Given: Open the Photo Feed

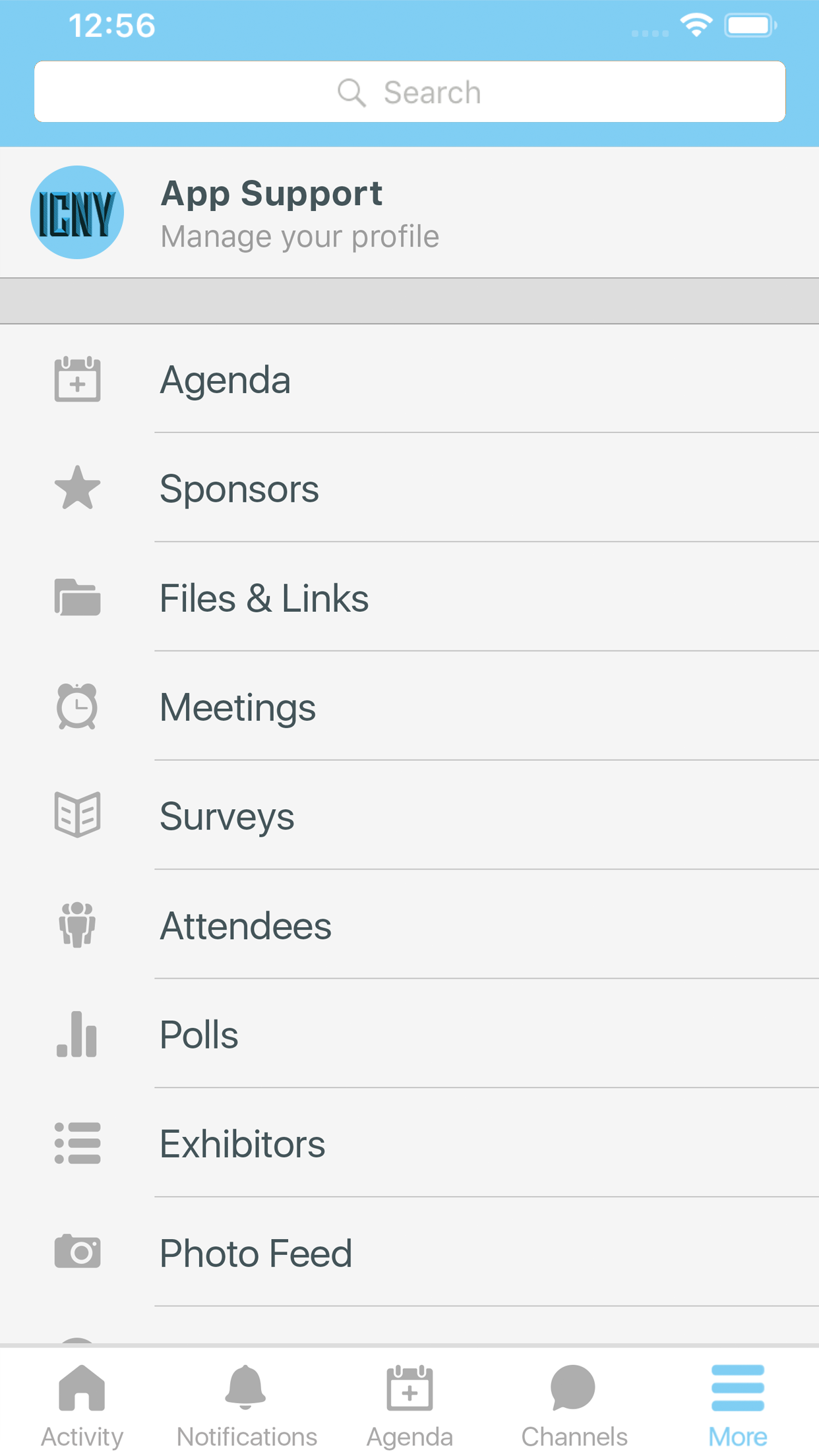Looking at the screenshot, I should point(409,1252).
